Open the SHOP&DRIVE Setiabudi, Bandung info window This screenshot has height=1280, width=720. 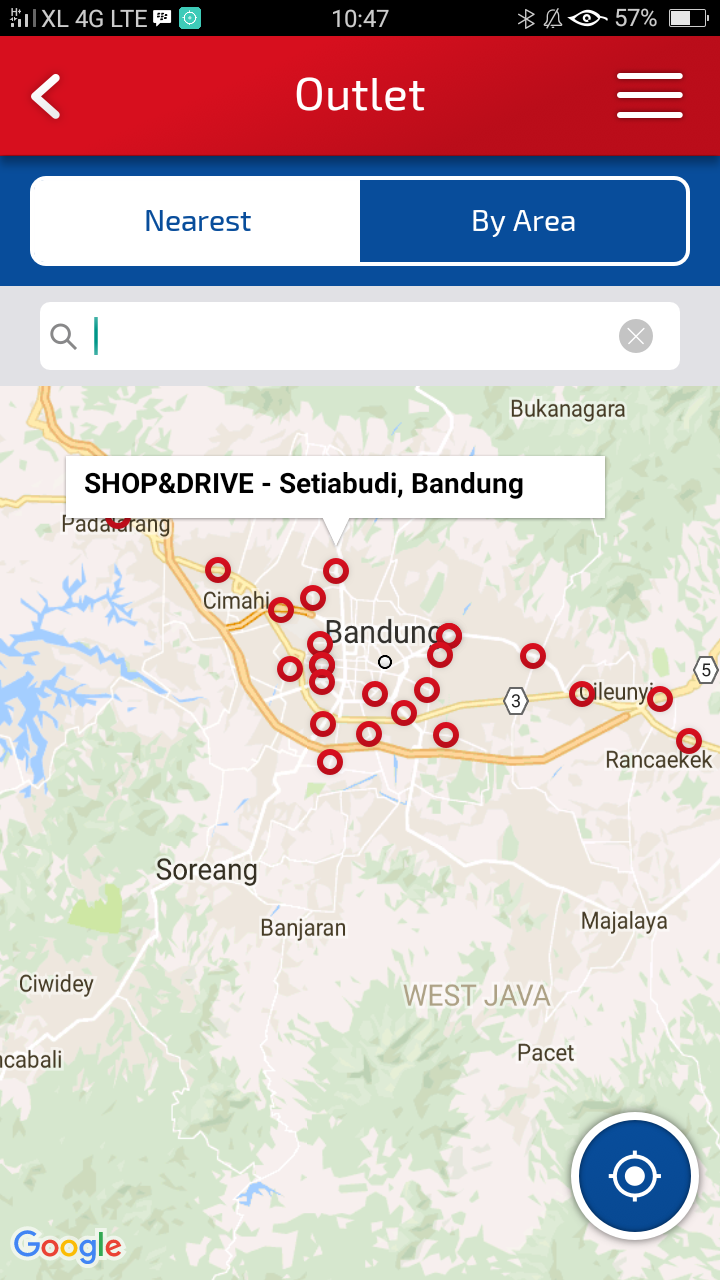(335, 485)
